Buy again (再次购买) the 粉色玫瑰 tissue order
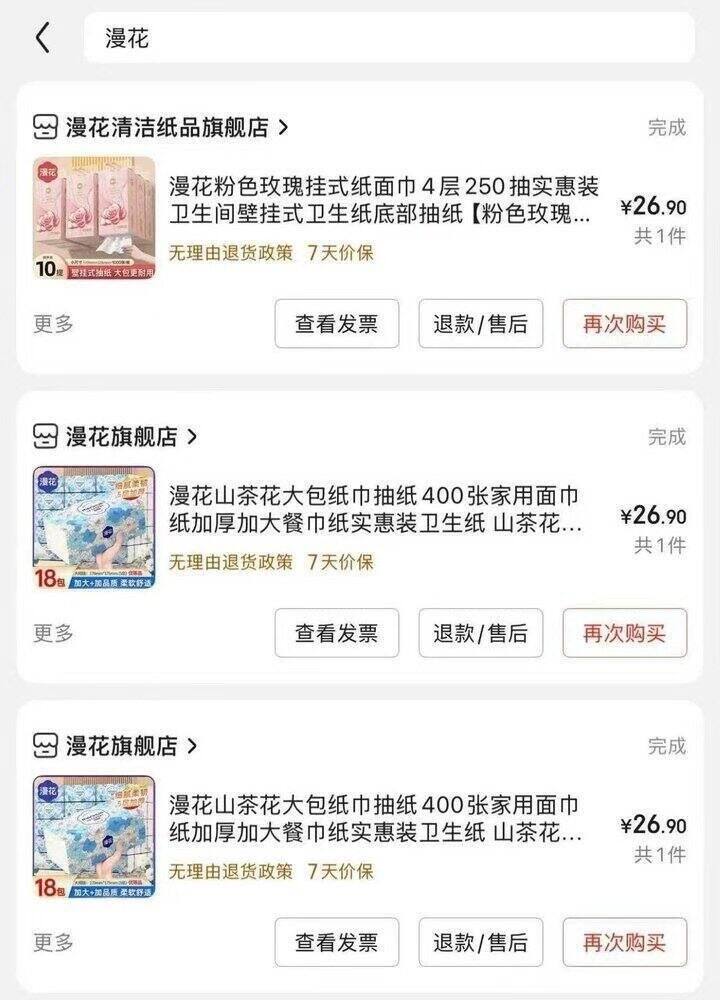720x1000 pixels. (624, 324)
